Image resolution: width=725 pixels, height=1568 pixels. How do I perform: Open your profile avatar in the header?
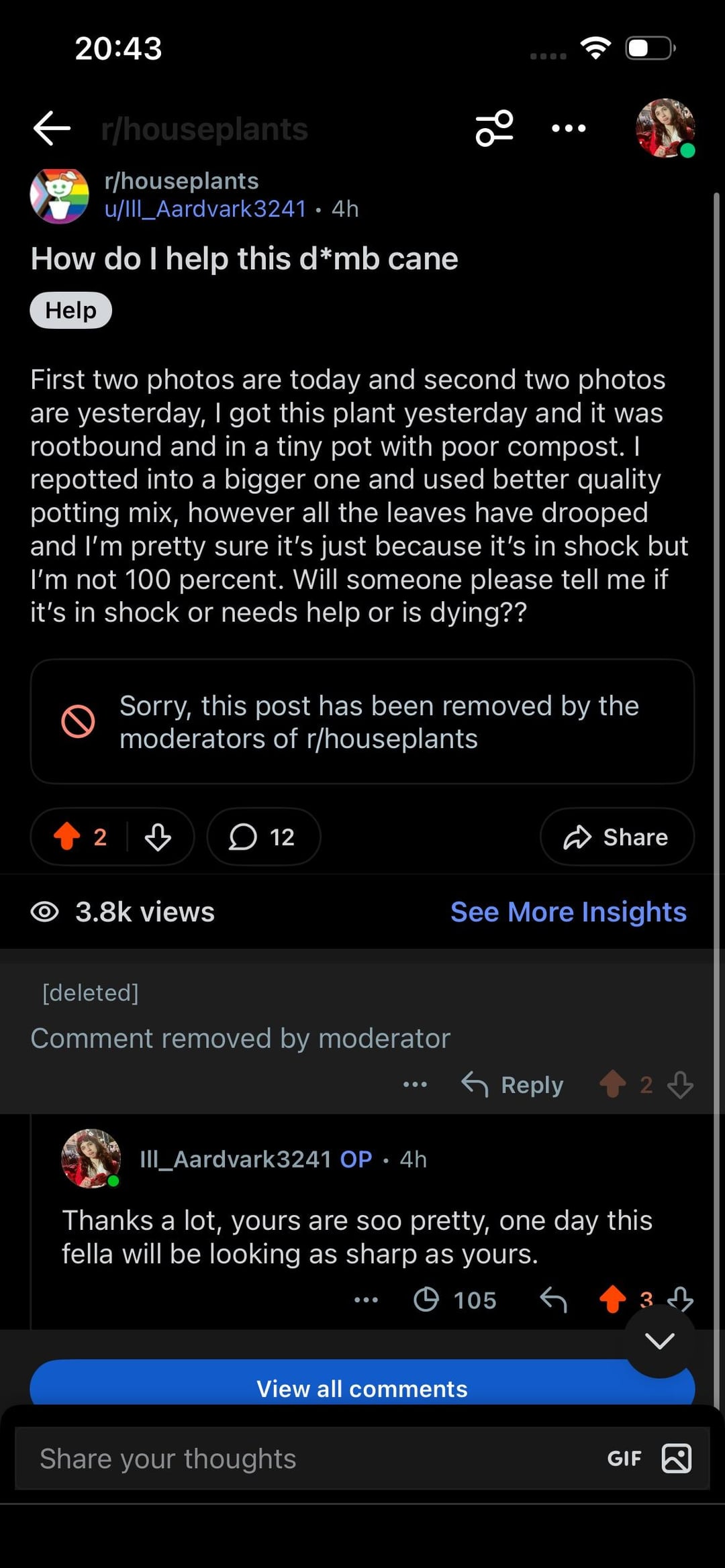[x=665, y=128]
